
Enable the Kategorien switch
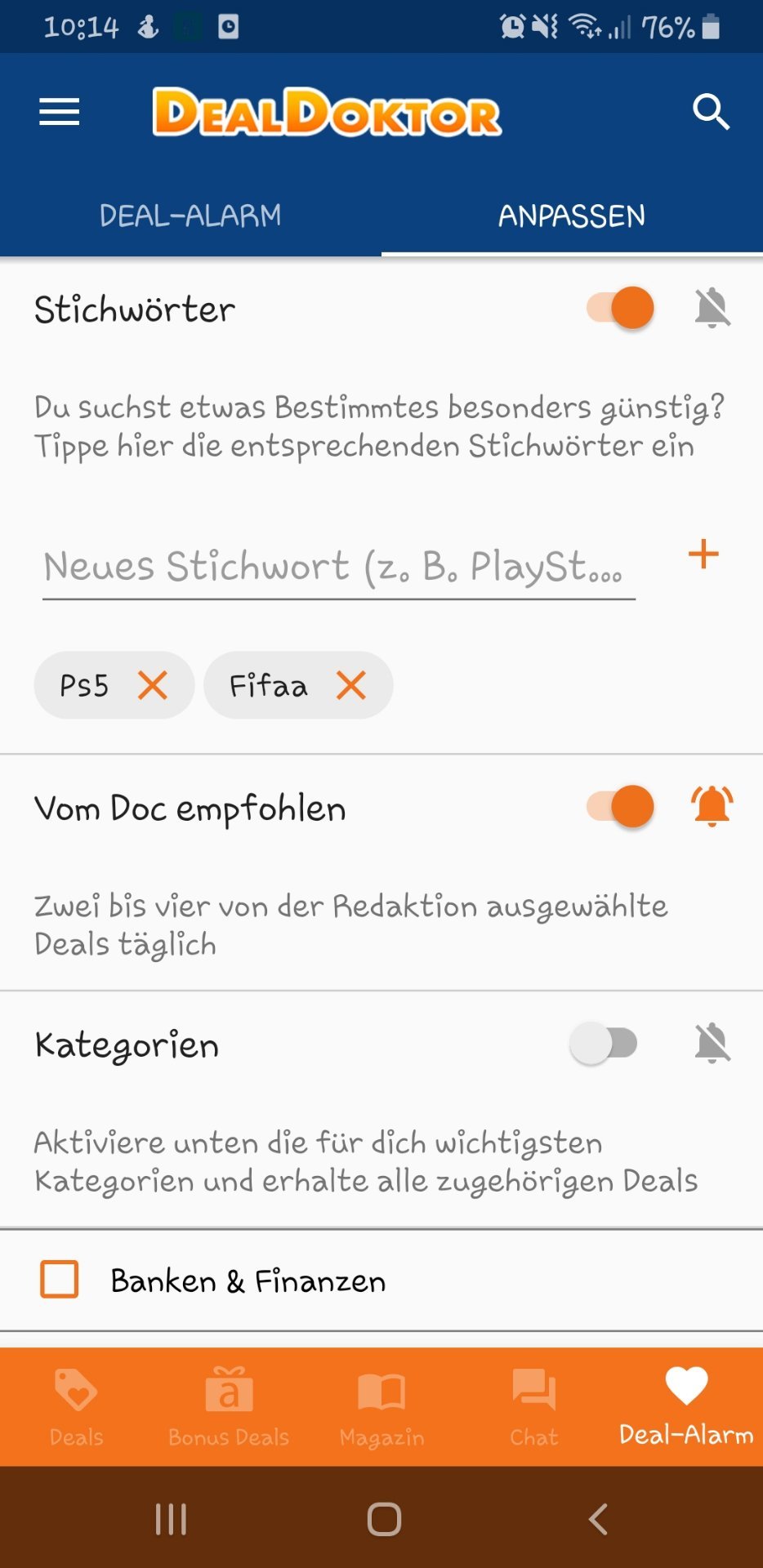(x=604, y=1043)
